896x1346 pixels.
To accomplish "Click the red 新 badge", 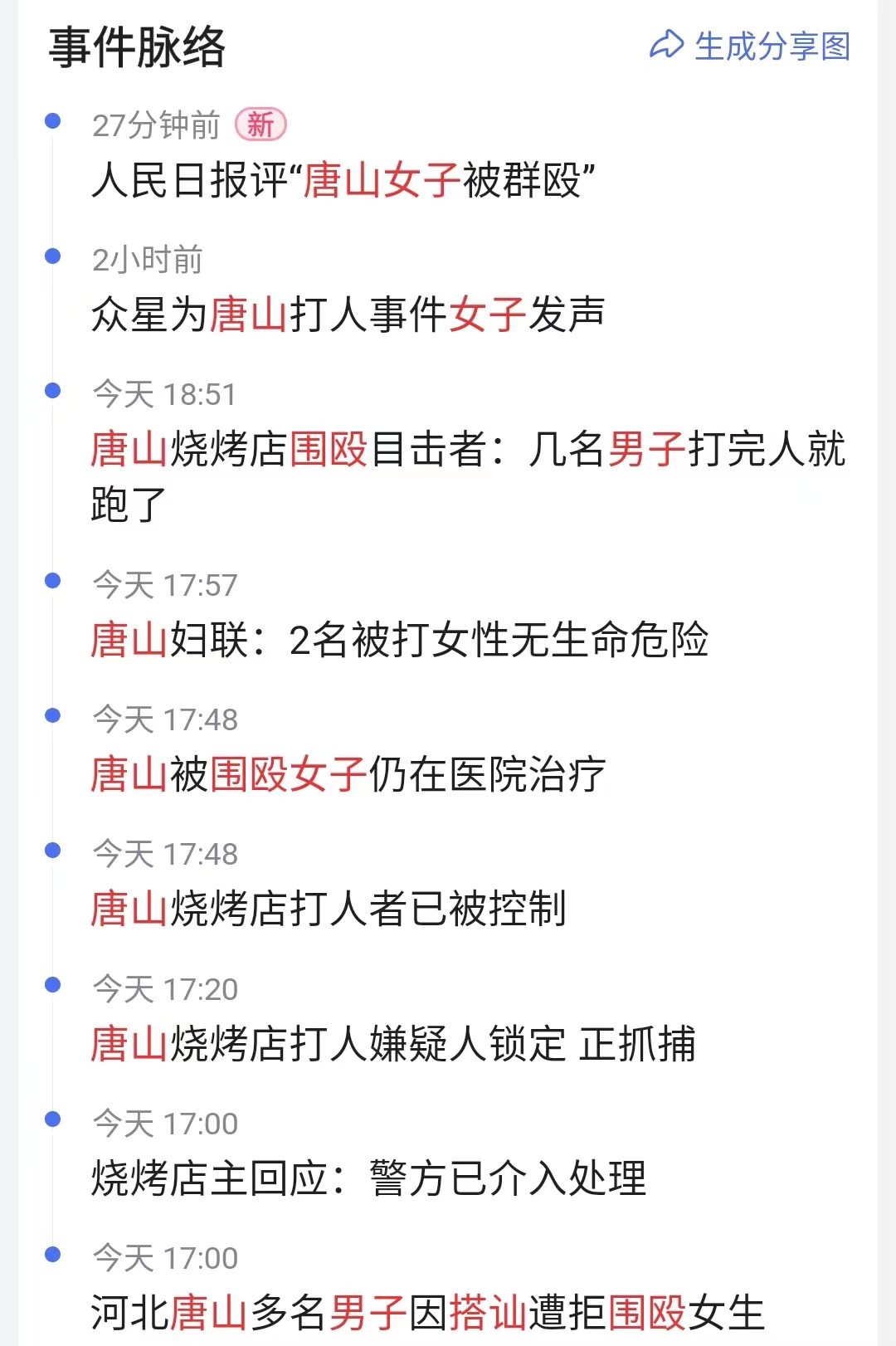I will click(261, 123).
